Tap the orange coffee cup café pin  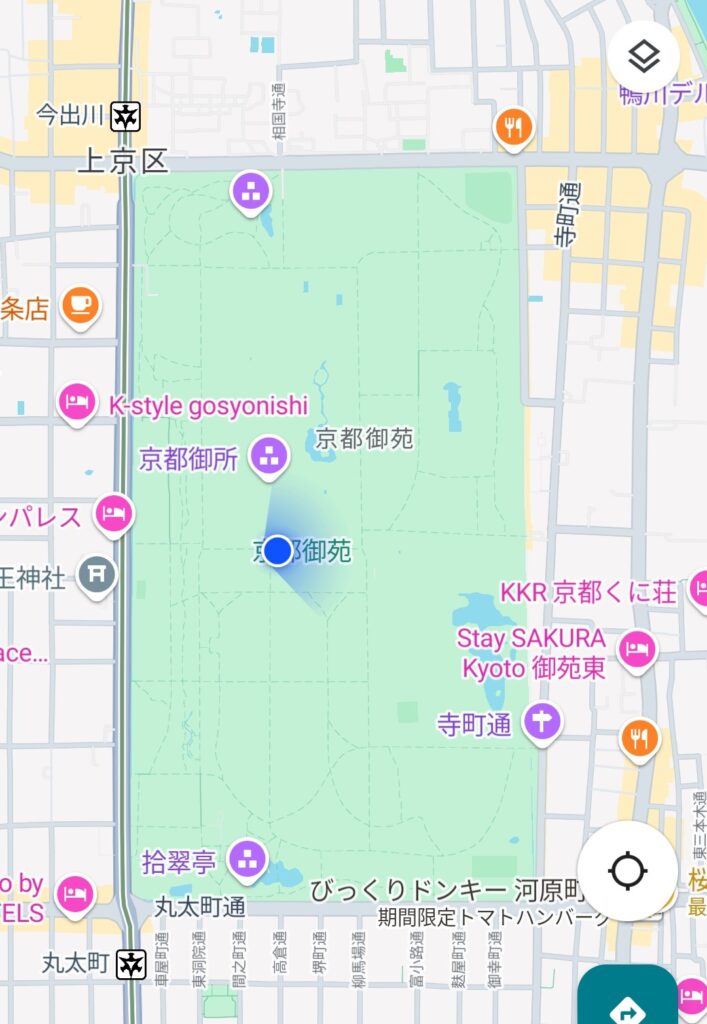coord(80,305)
